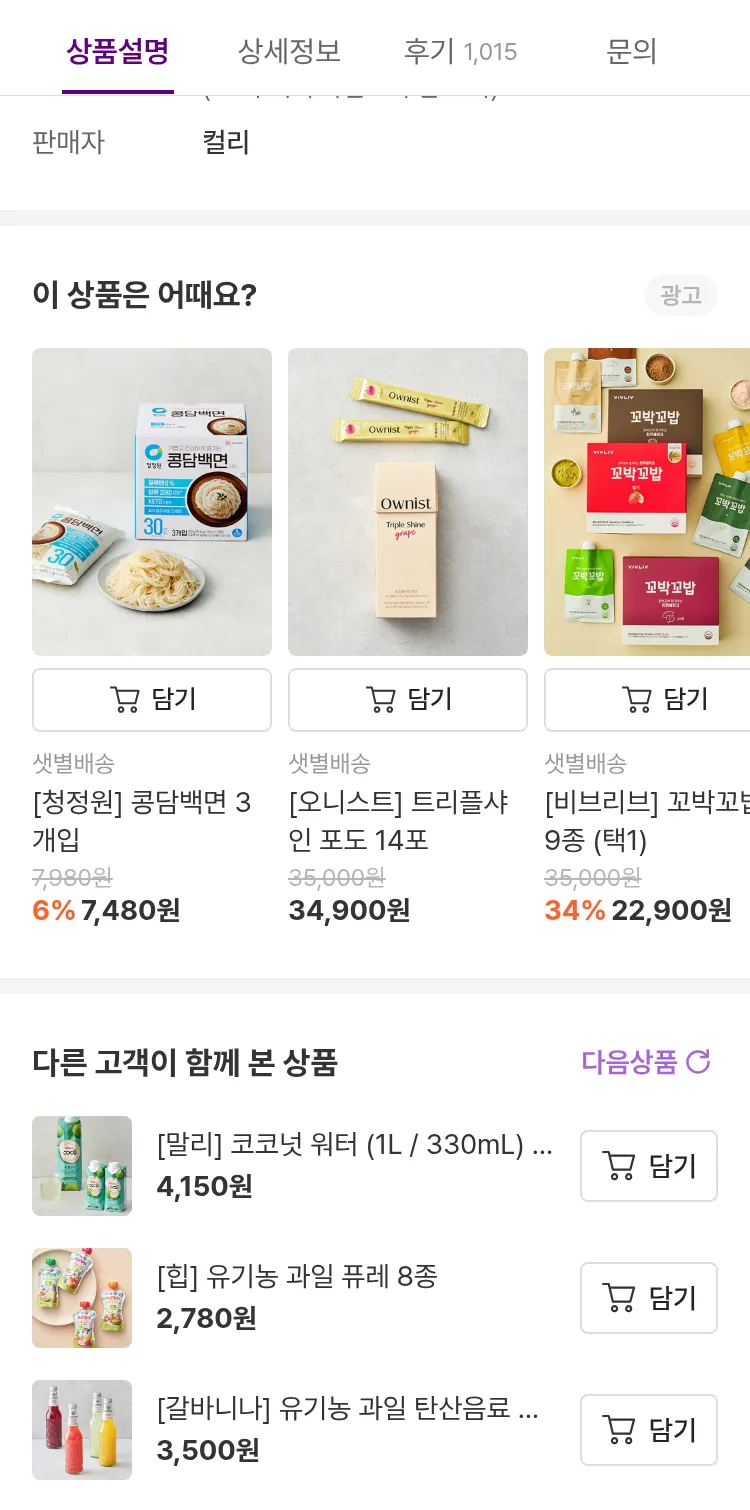750x1510 pixels.
Task: Open the 후기 reviews tab
Action: 460,51
